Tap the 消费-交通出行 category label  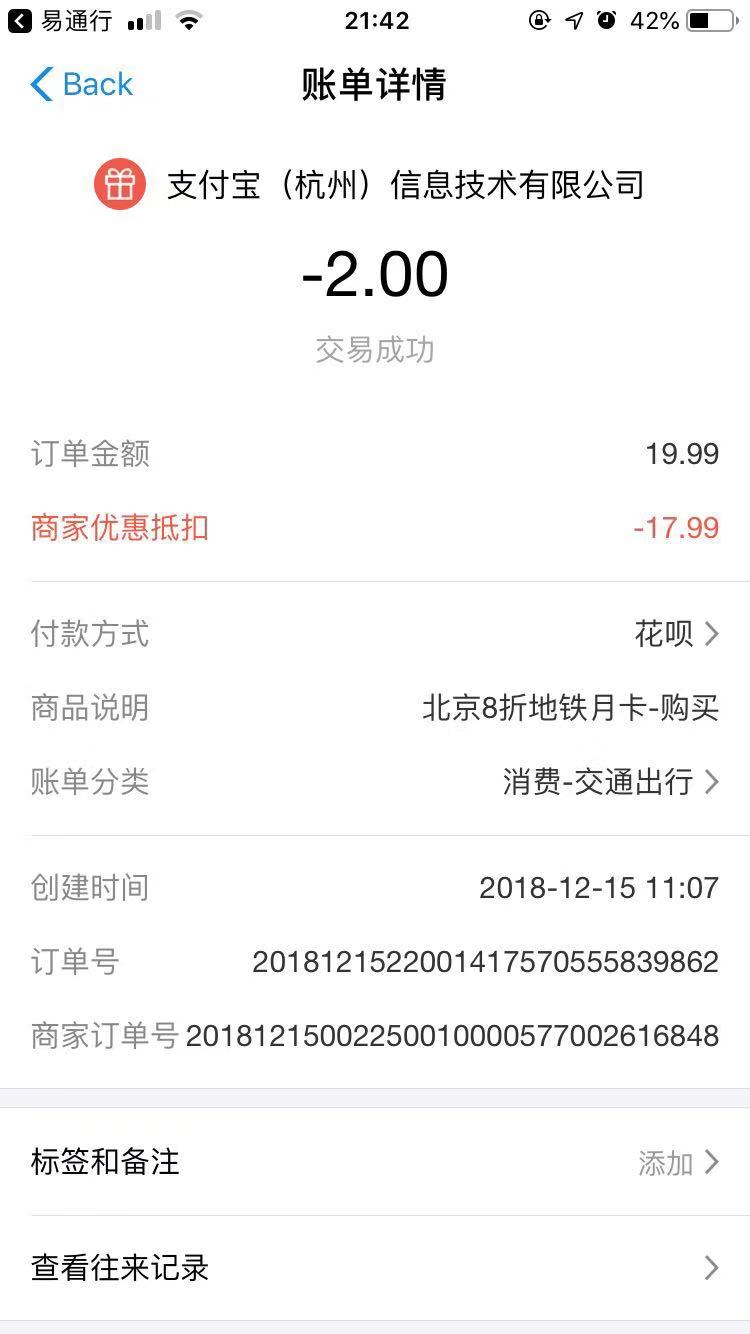tap(599, 783)
